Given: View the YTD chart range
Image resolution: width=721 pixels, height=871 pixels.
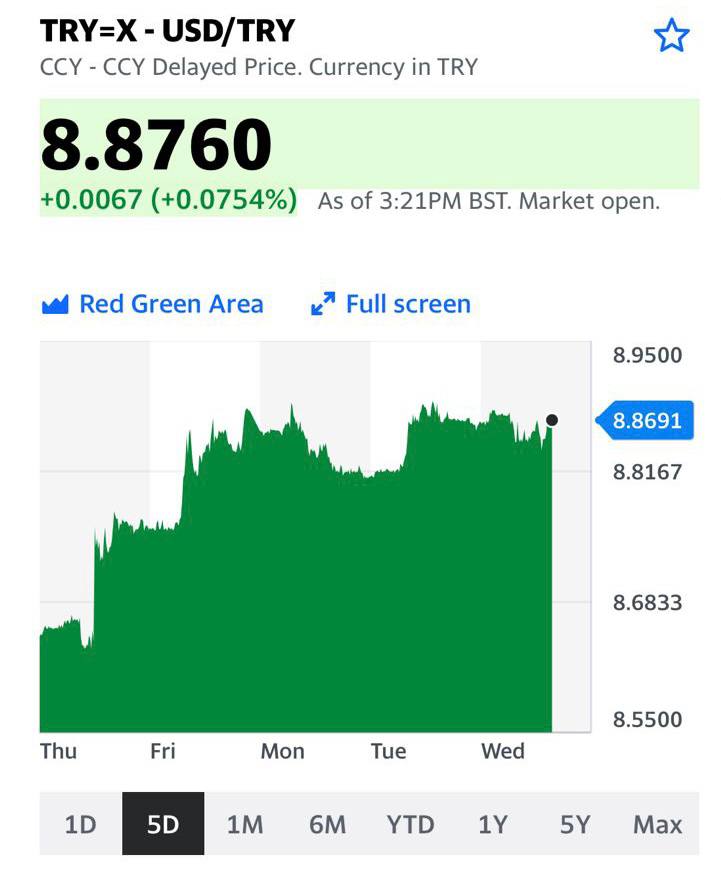Looking at the screenshot, I should click(x=410, y=824).
